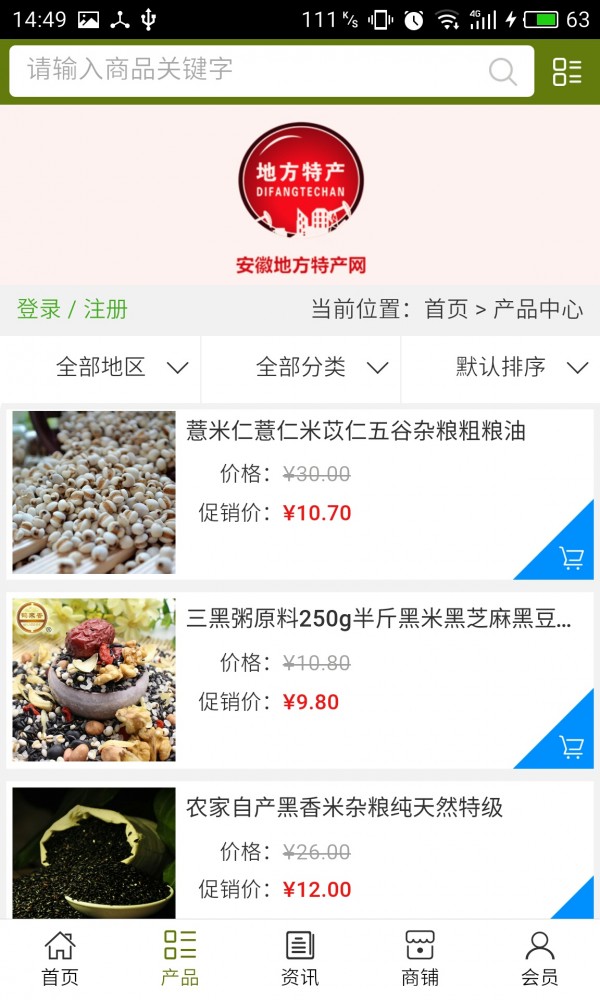Image resolution: width=600 pixels, height=1000 pixels.
Task: Switch to the 资讯 news tab
Action: point(300,957)
